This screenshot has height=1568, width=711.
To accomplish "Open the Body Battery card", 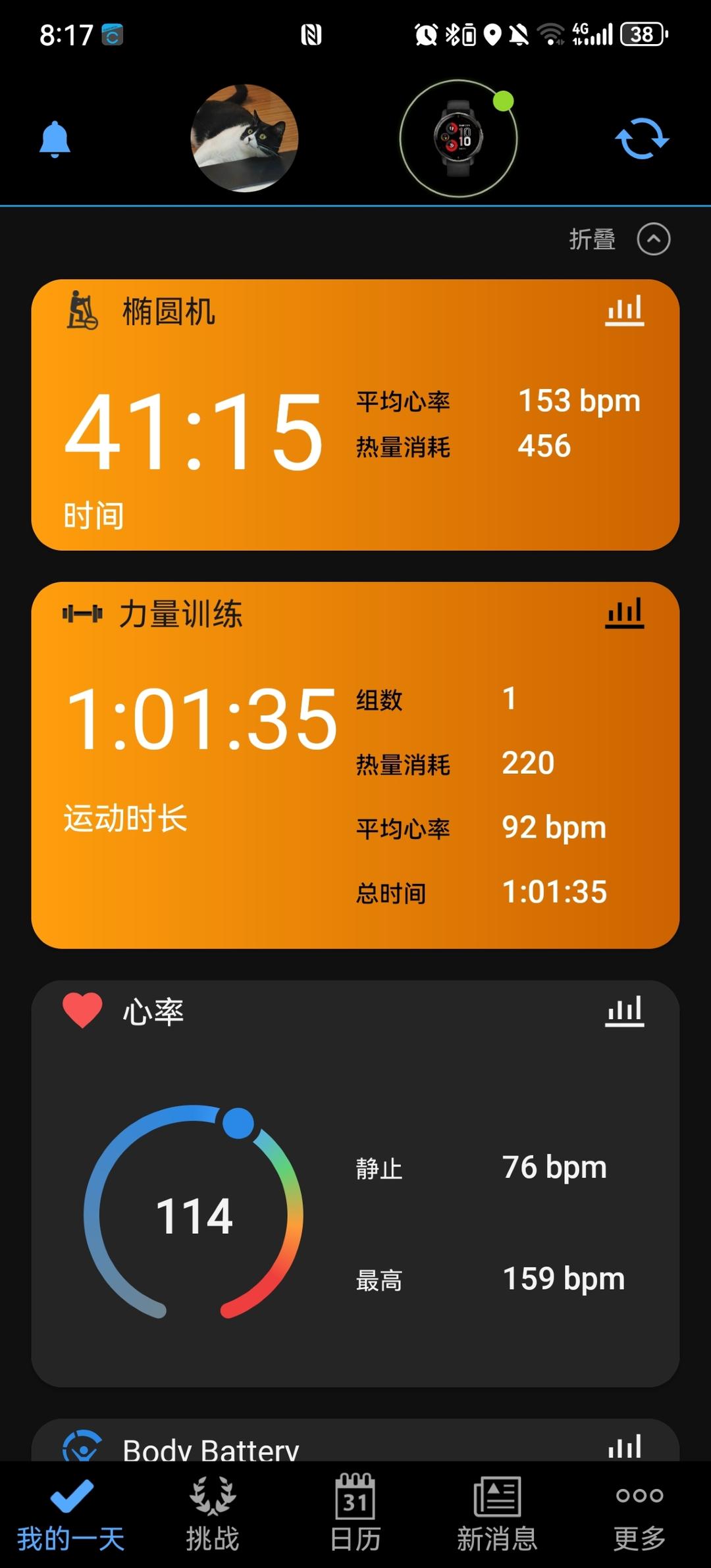I will (x=211, y=1448).
